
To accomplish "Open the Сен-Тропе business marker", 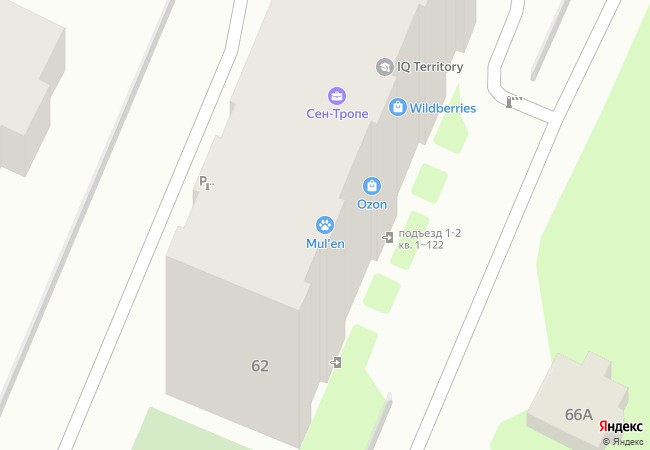I will pyautogui.click(x=337, y=96).
